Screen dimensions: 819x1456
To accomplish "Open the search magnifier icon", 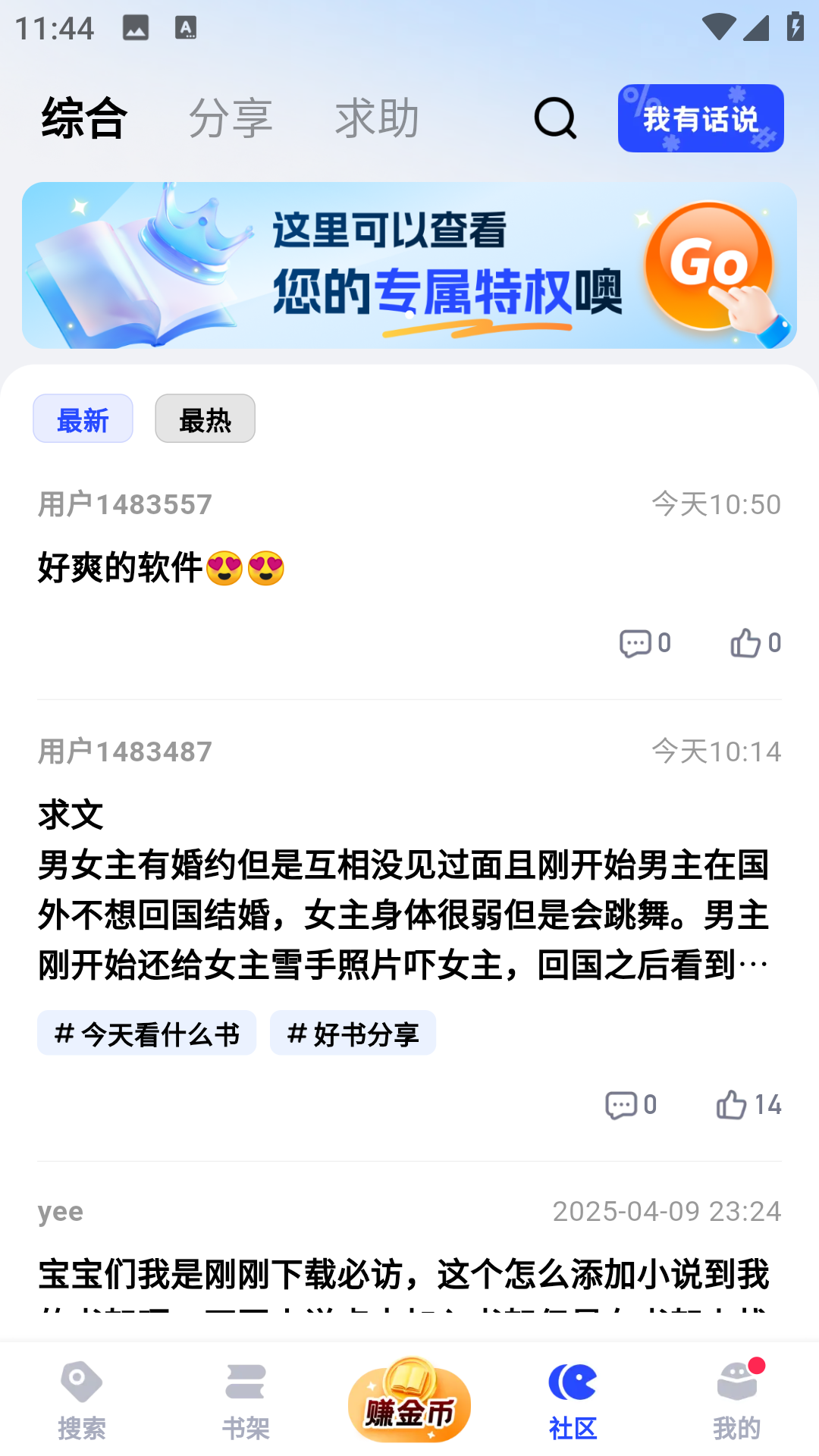I will pyautogui.click(x=555, y=118).
